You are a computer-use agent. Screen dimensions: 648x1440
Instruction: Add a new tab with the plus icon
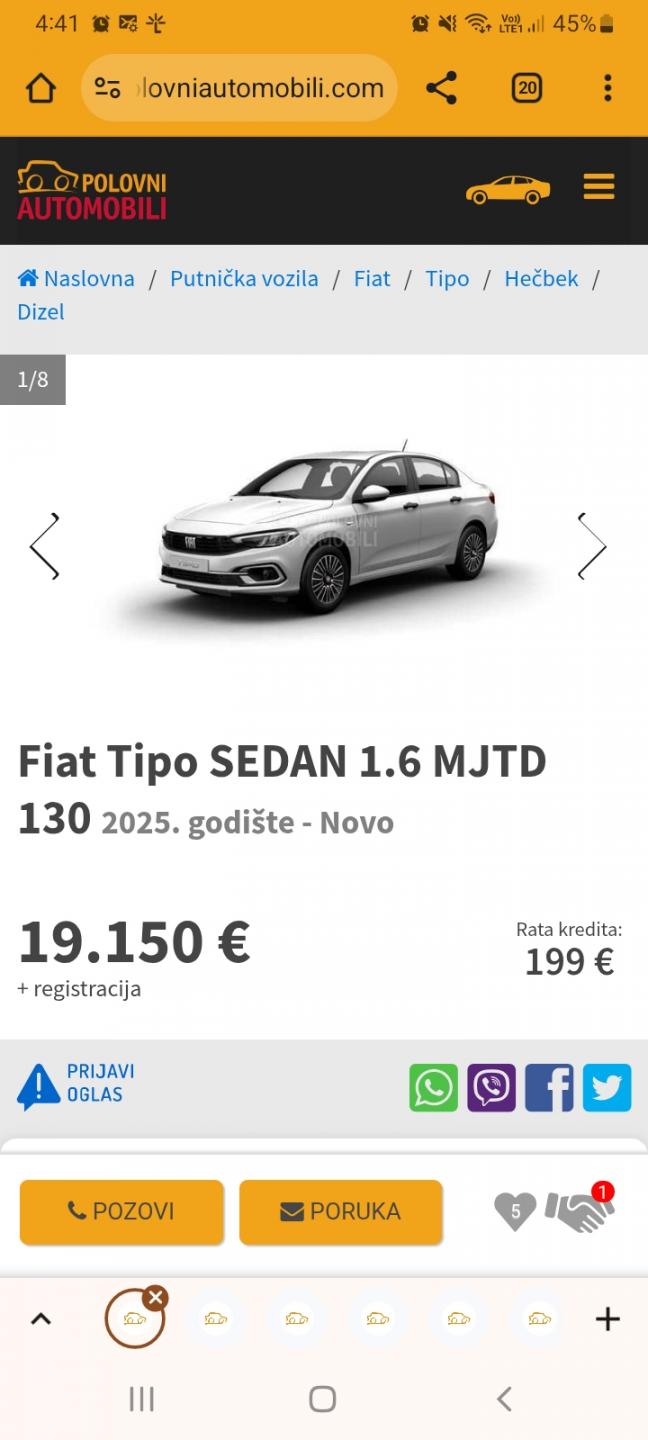tap(608, 1319)
